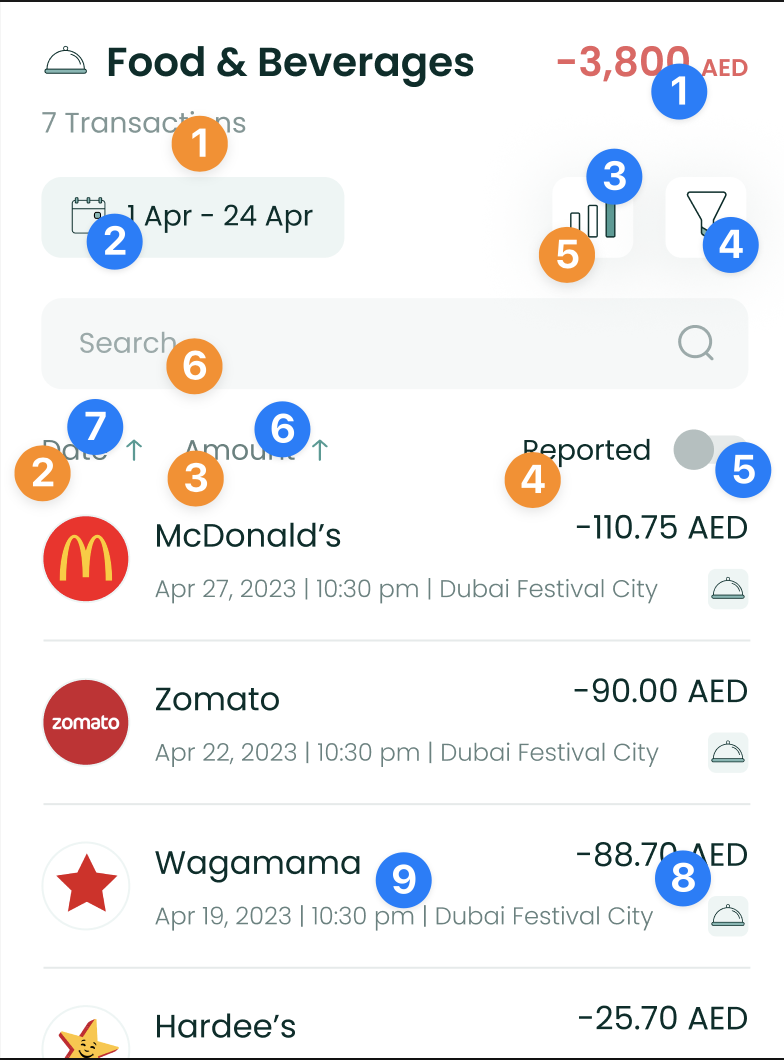The height and width of the screenshot is (1060, 784).
Task: View the Zomato transaction details
Action: pyautogui.click(x=394, y=722)
